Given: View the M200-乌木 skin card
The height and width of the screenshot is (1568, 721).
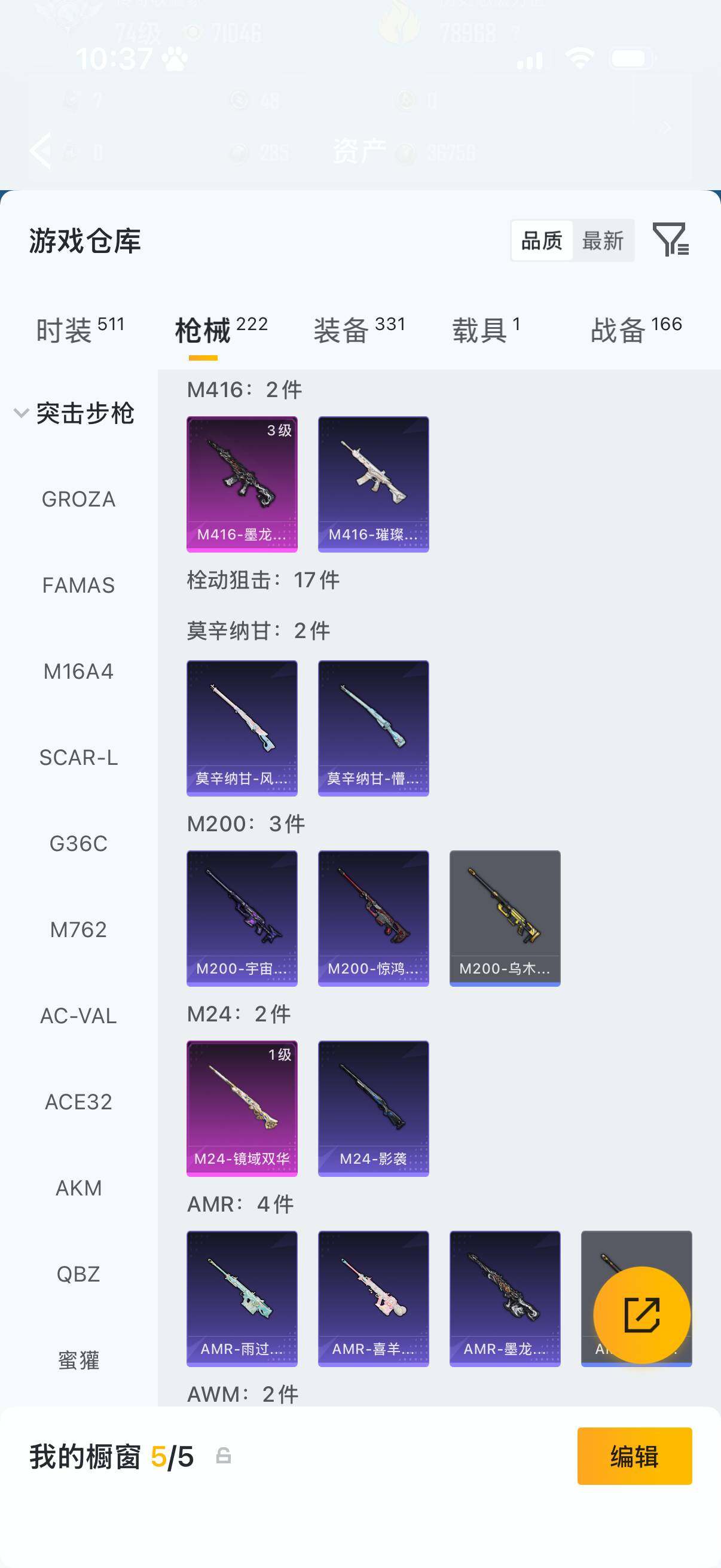Looking at the screenshot, I should (x=506, y=916).
